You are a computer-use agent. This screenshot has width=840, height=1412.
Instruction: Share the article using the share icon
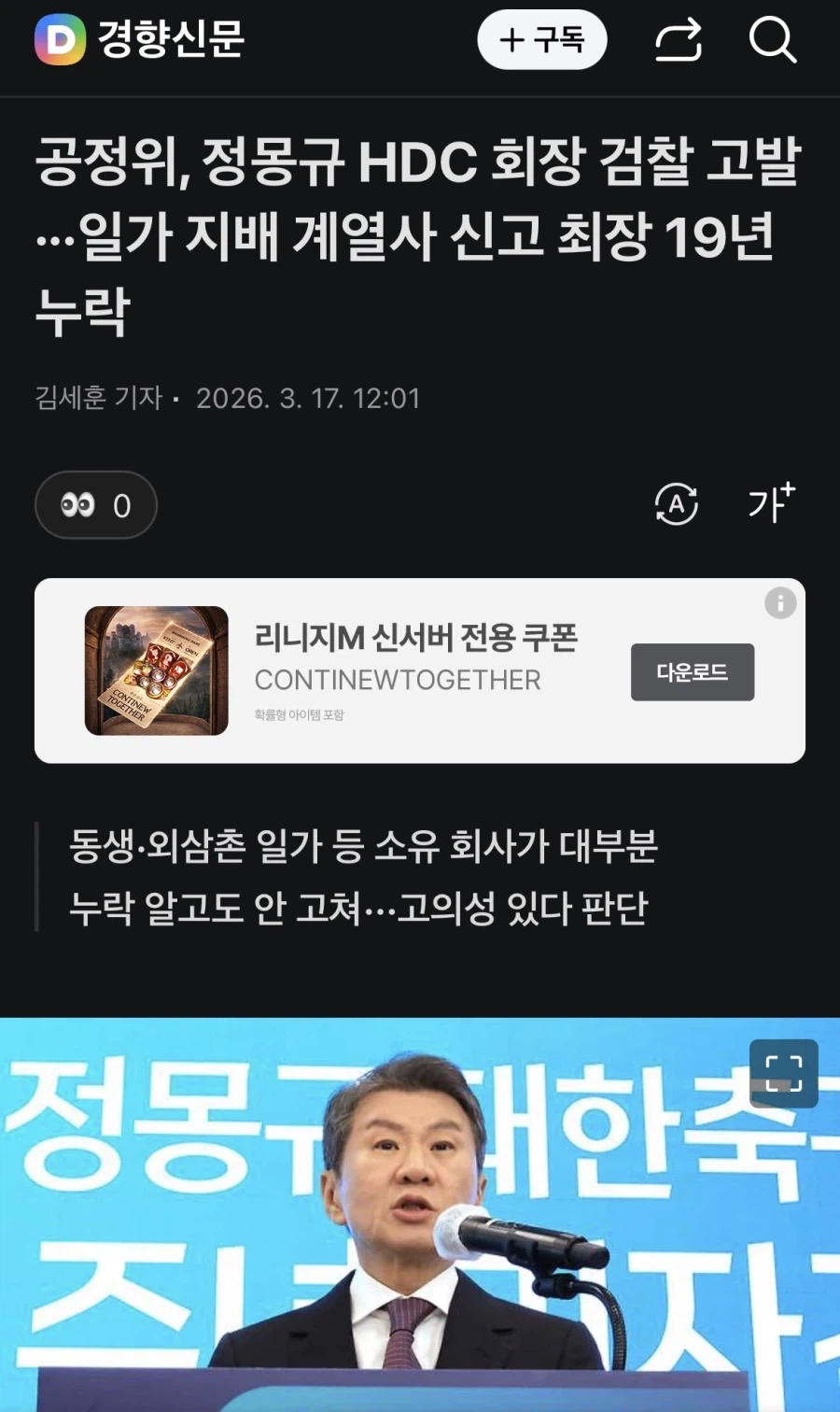pos(679,41)
